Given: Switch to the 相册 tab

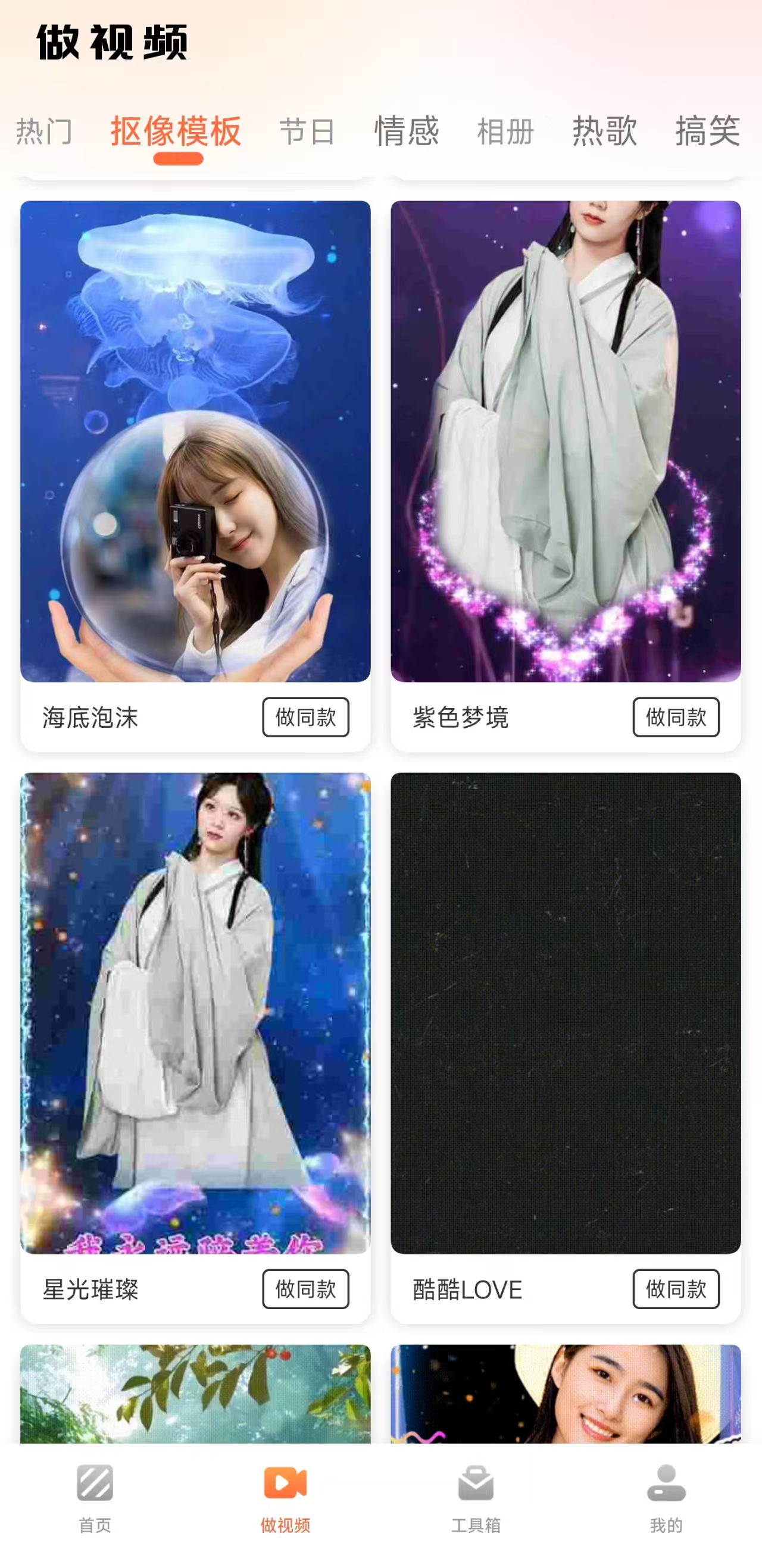Looking at the screenshot, I should pos(505,132).
